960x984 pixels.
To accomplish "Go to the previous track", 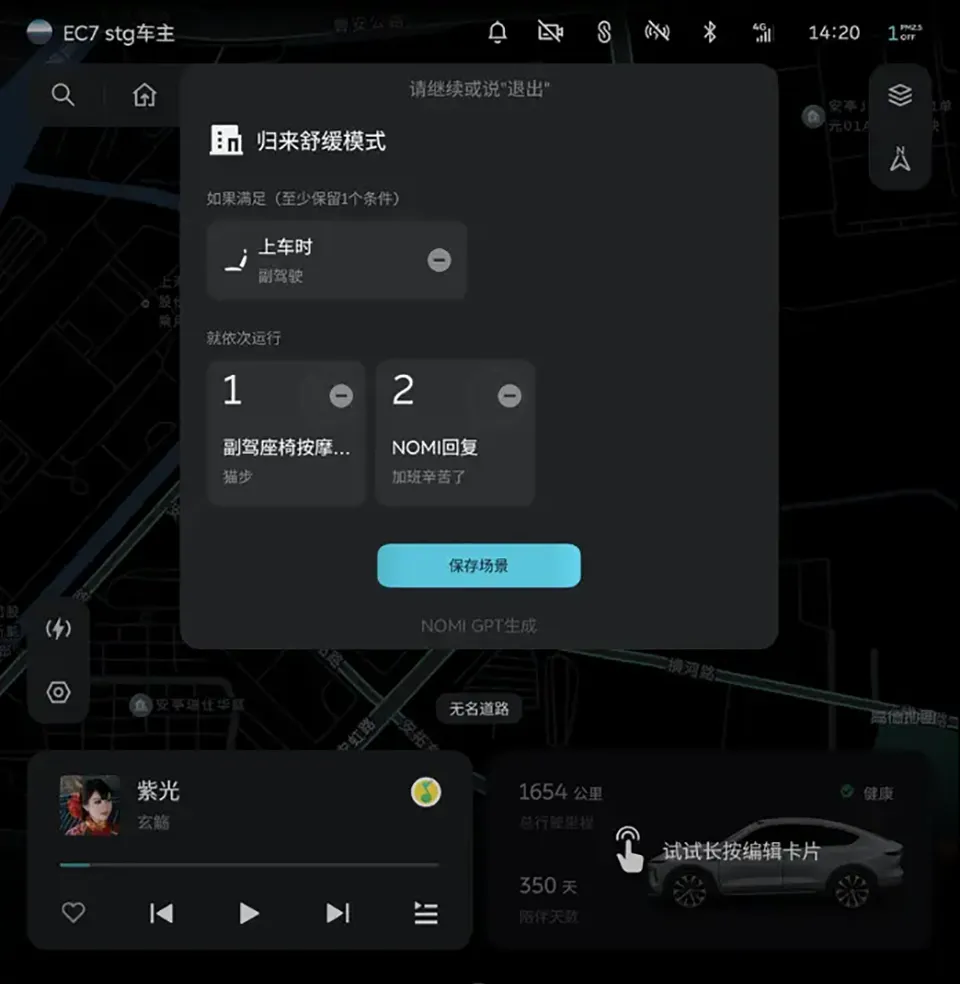I will coord(161,913).
